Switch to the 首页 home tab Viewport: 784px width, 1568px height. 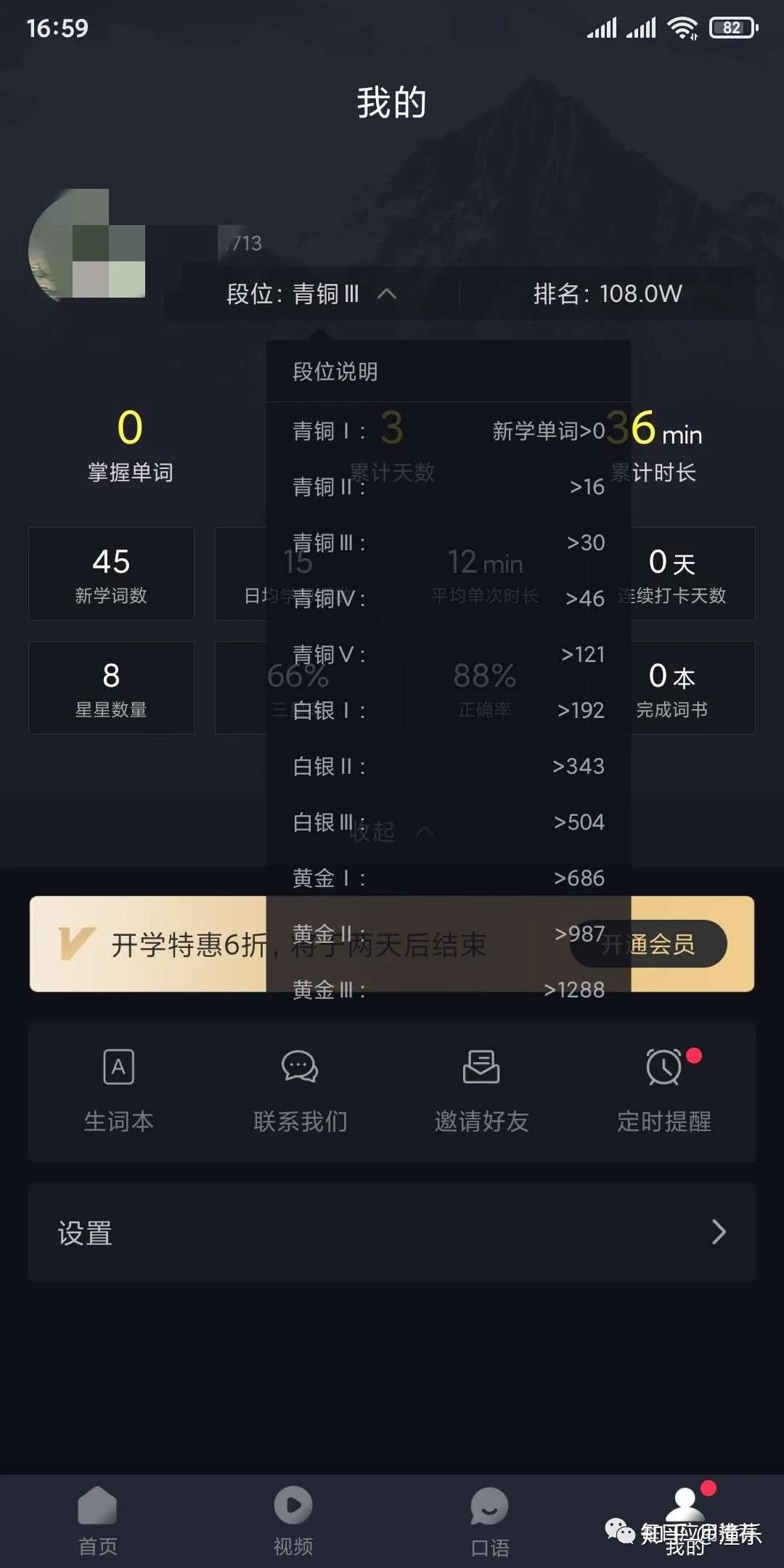tap(98, 1519)
